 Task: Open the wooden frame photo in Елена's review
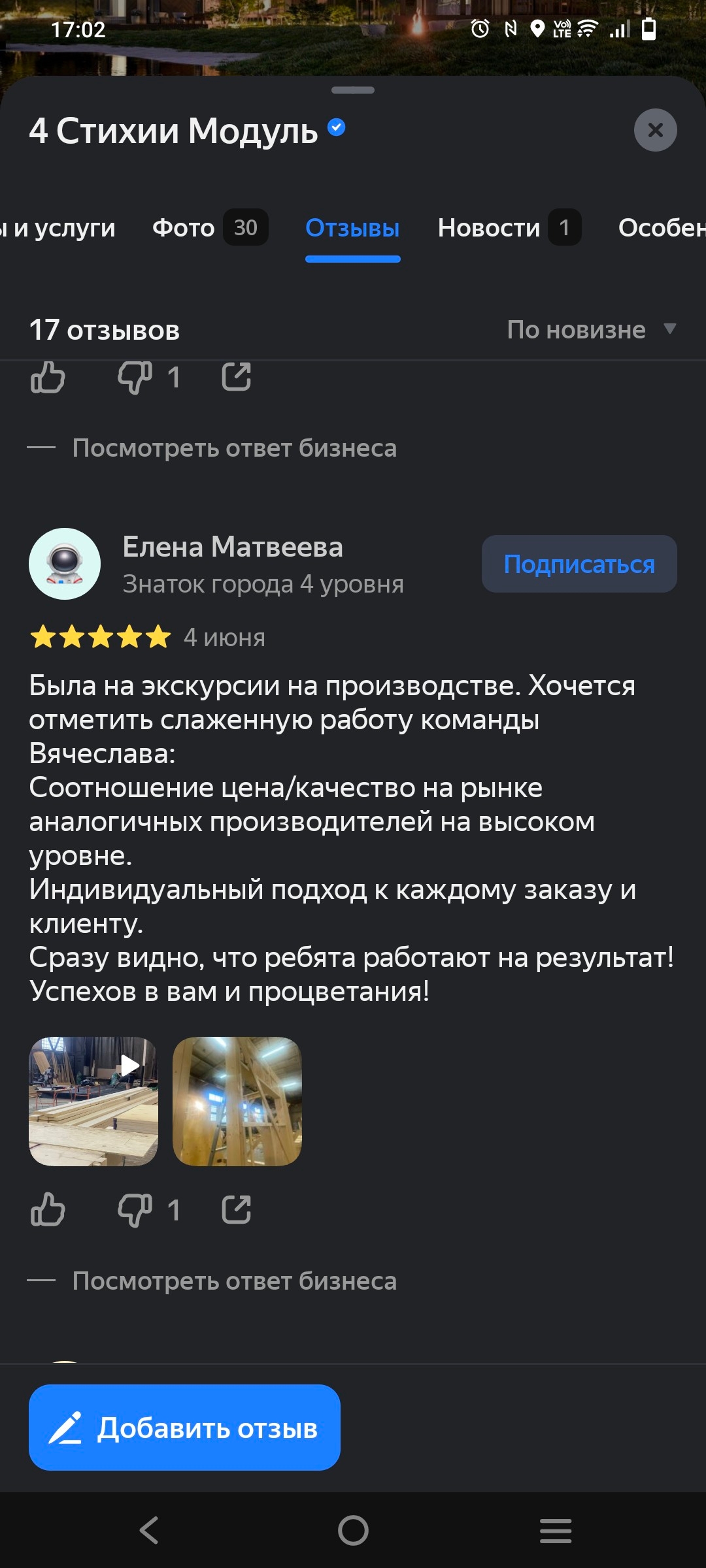click(x=237, y=1101)
